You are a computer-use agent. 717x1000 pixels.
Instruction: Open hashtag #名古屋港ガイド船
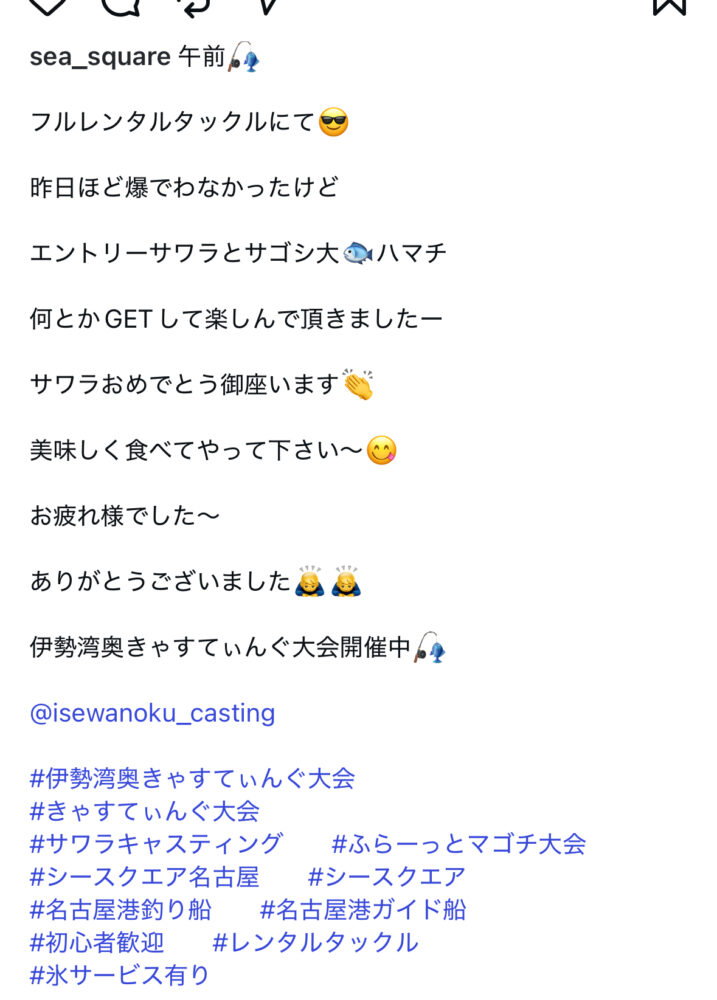(x=362, y=909)
